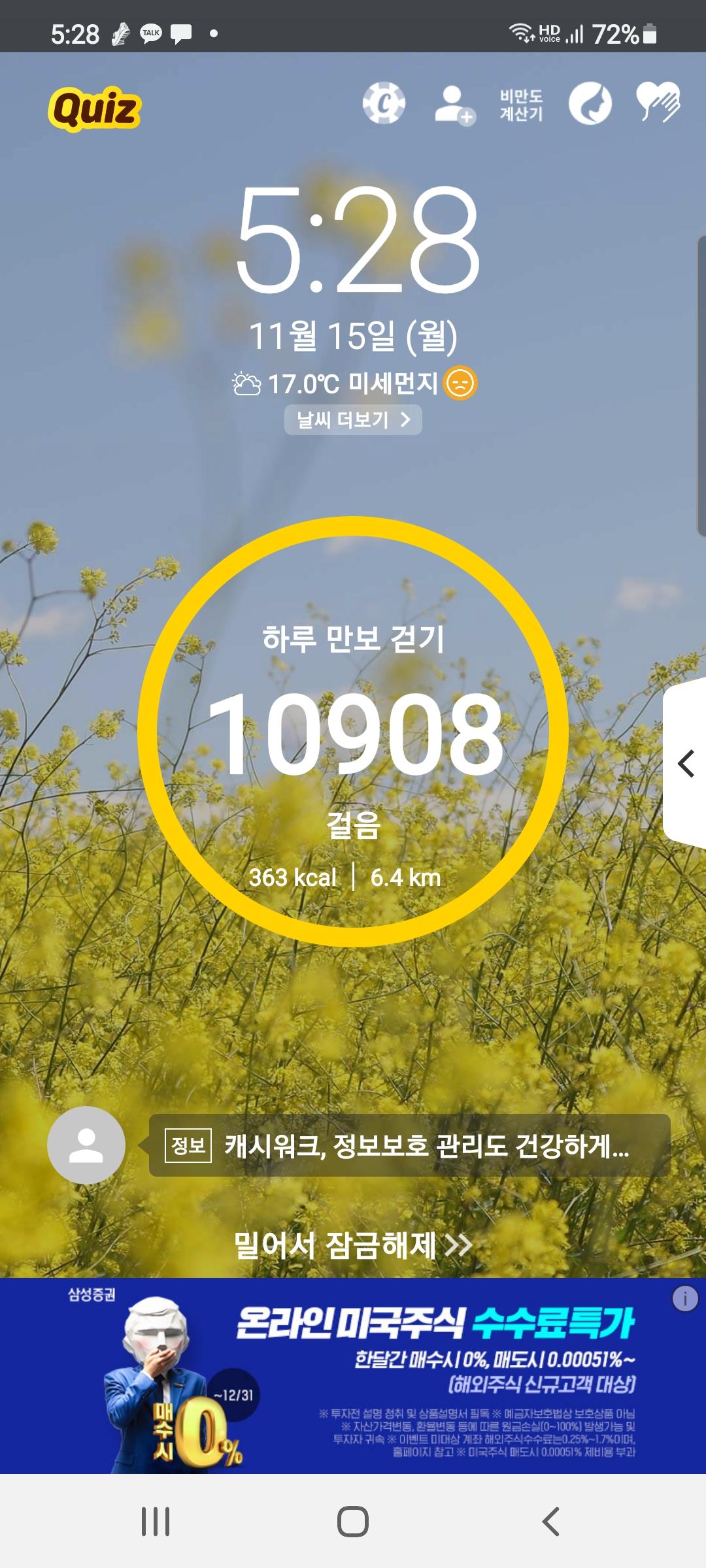Open the 하루 만보 걷기 step counter ring
Image resolution: width=706 pixels, height=1568 pixels.
point(353,732)
